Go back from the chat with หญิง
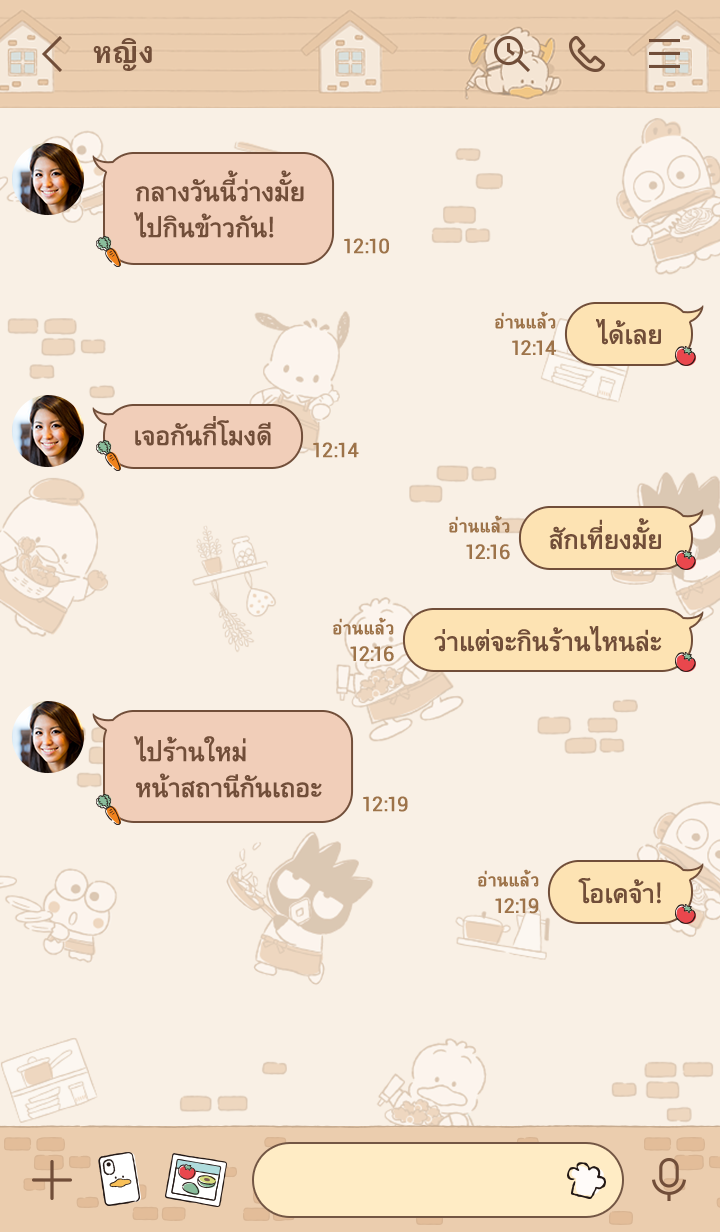 [52, 54]
